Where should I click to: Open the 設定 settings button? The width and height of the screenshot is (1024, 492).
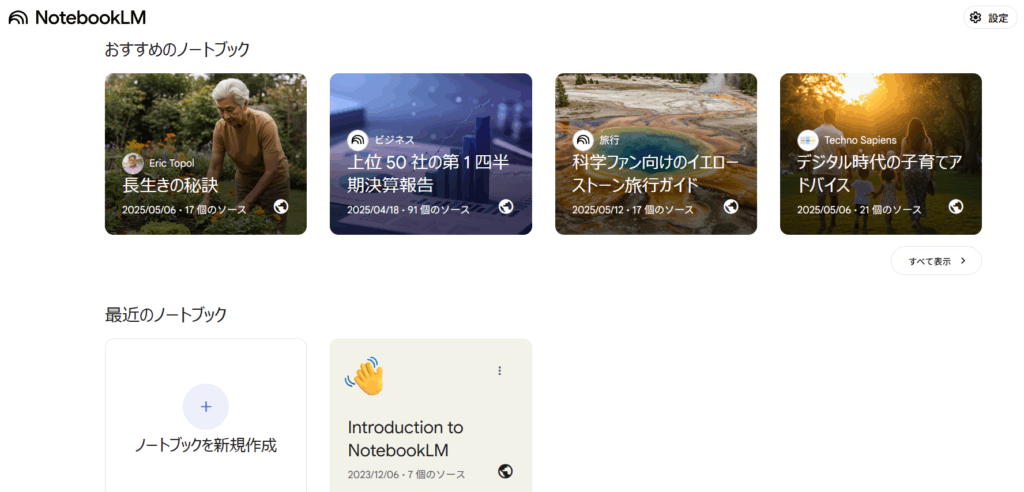(x=989, y=17)
